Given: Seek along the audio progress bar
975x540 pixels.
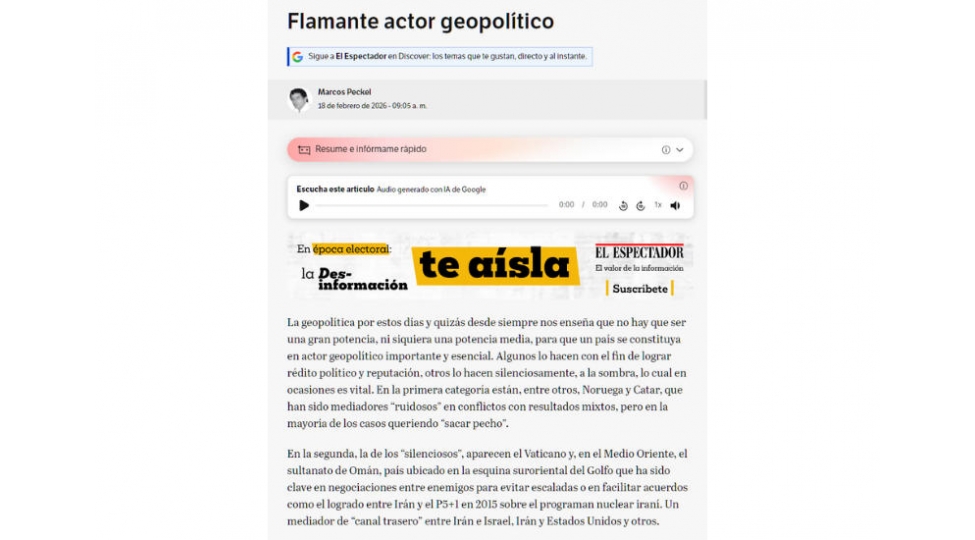Looking at the screenshot, I should tap(432, 205).
